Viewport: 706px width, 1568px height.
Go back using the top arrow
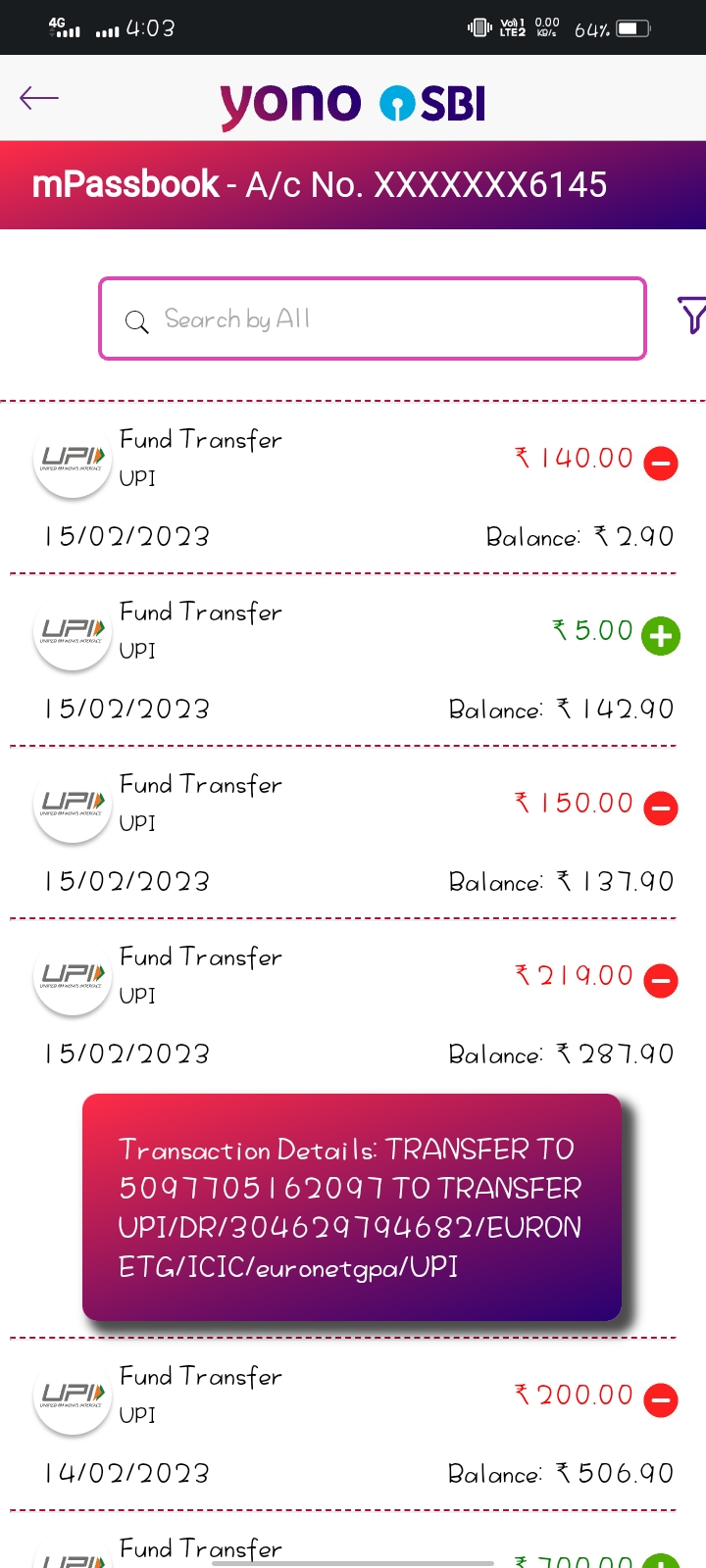[39, 98]
